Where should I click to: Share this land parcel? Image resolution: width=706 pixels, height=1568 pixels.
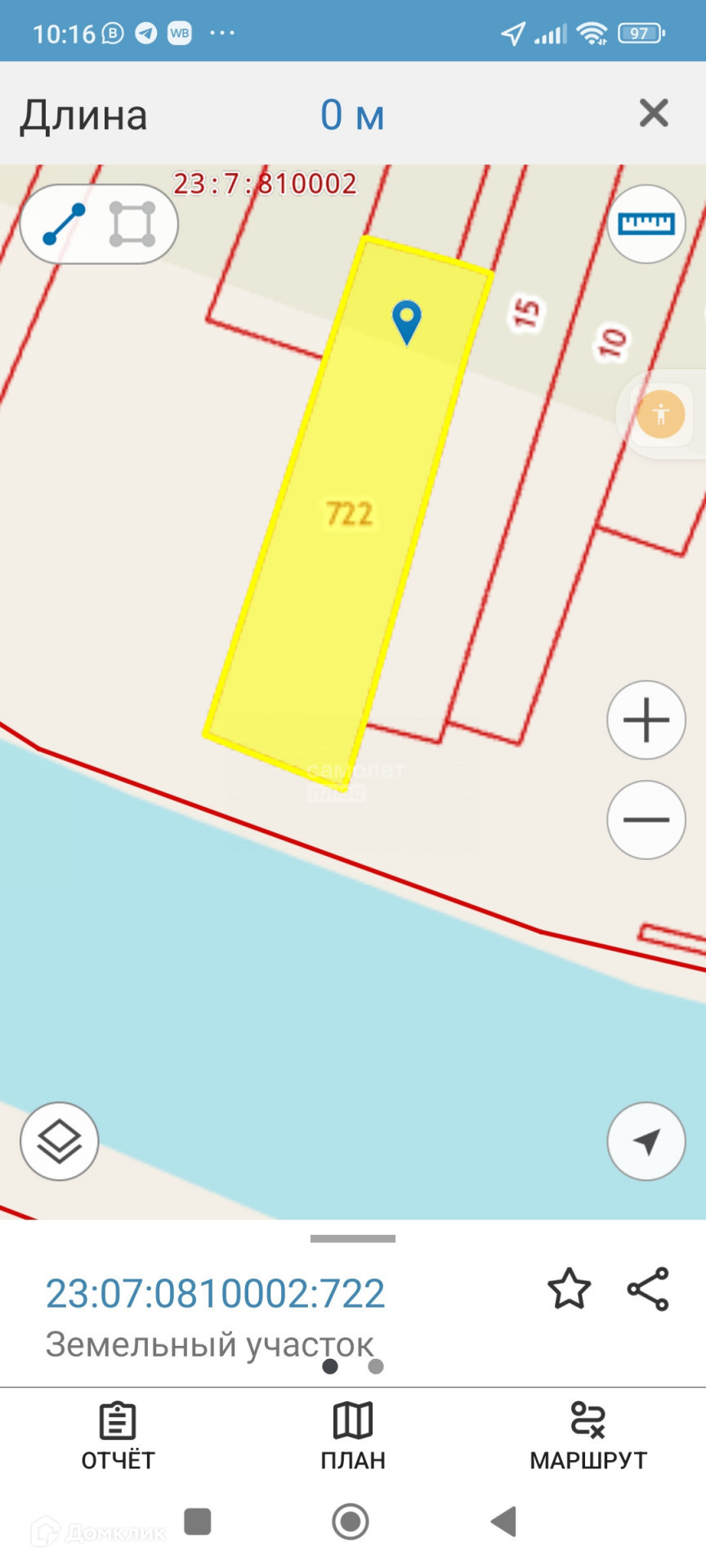pos(648,1290)
